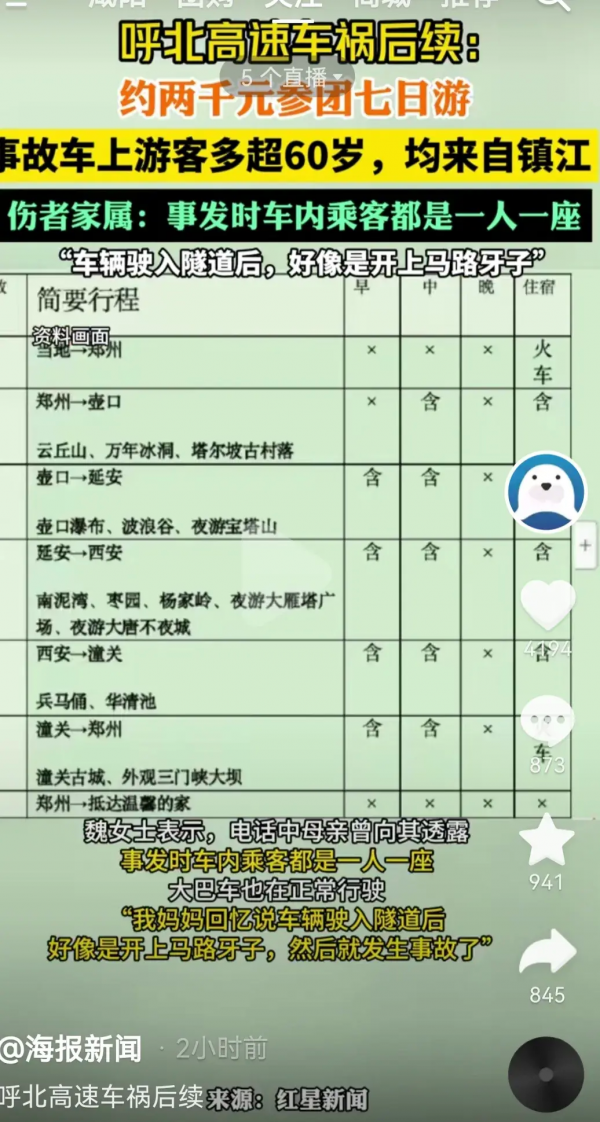Open the 海报新闻 author avatar
The image size is (600, 1122).
(545, 492)
